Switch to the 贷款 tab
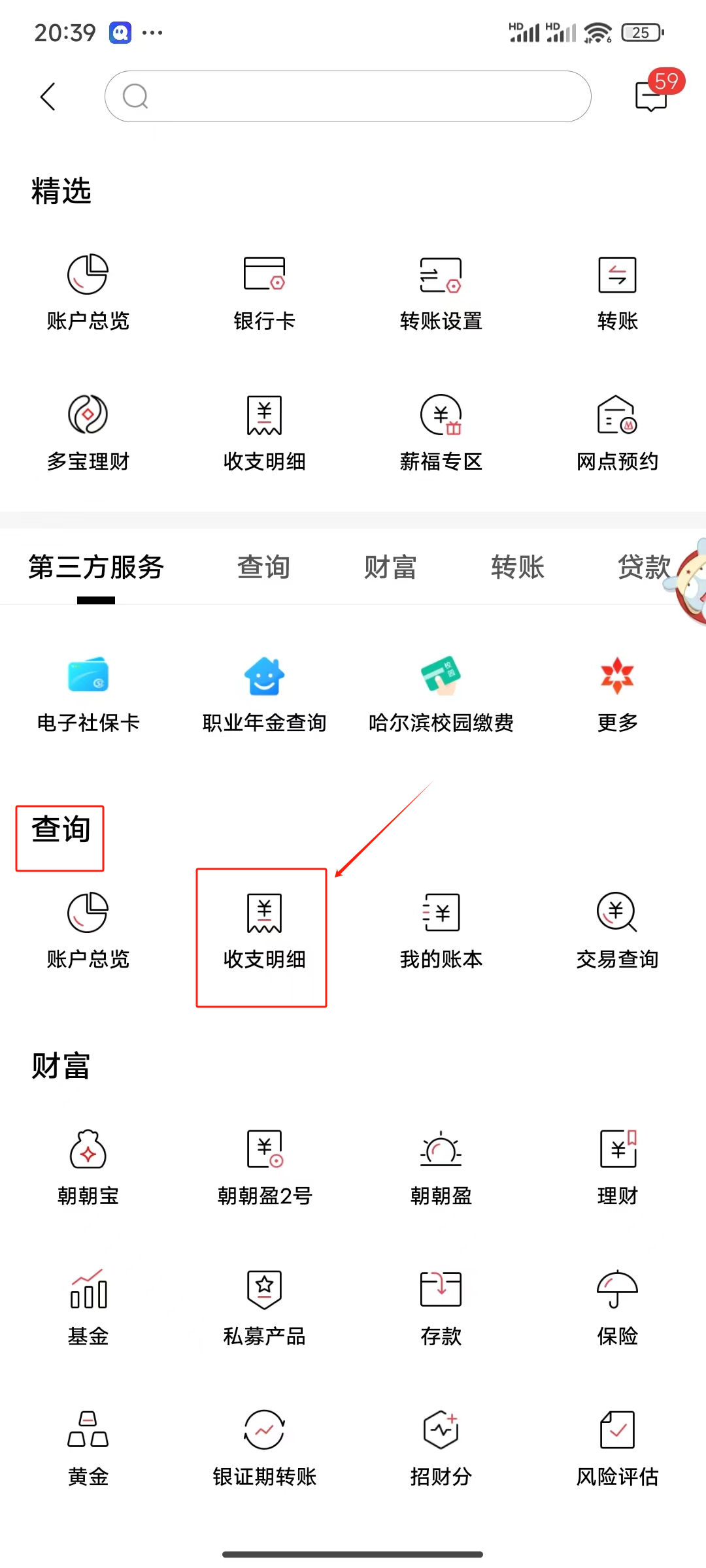 [644, 566]
